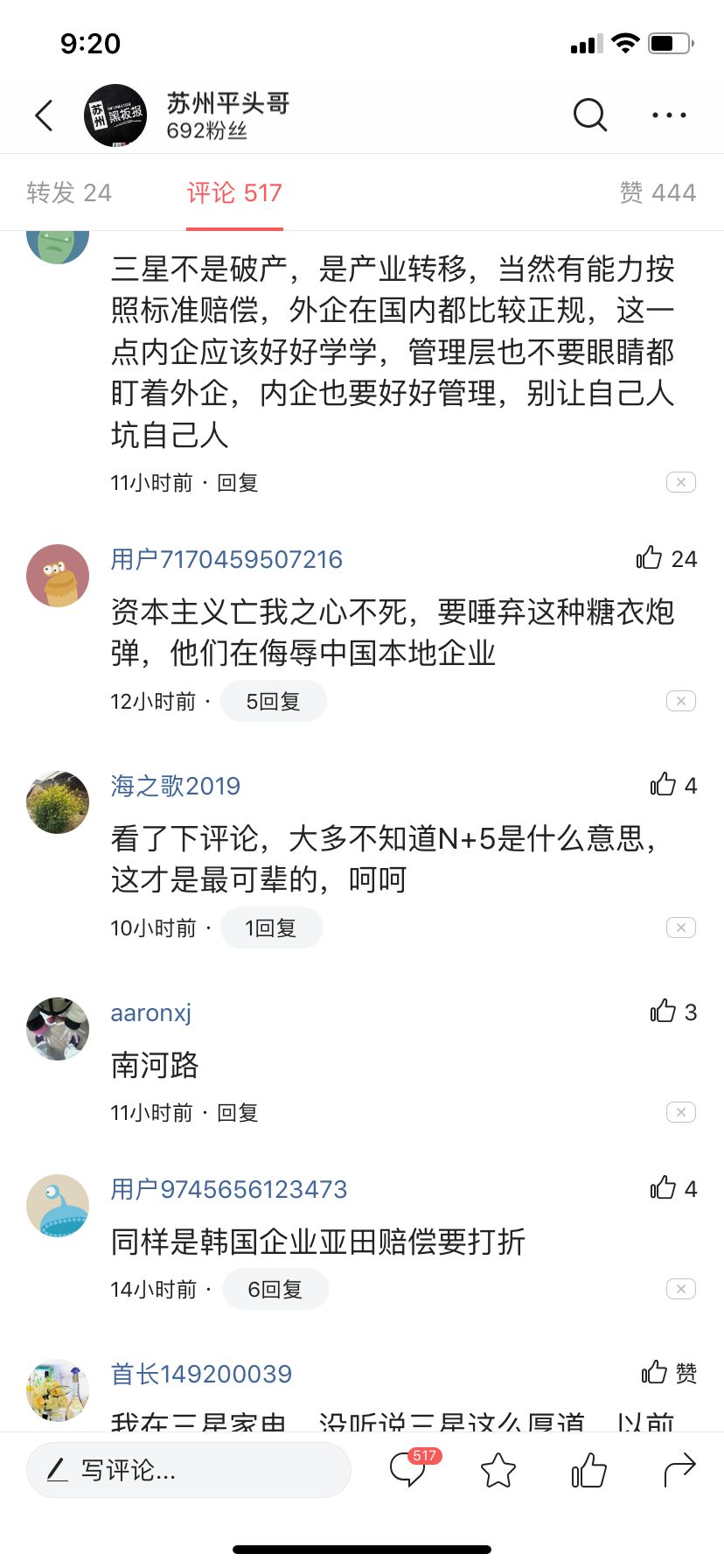
Task: Like 酋长149200039's comment
Action: [655, 1372]
